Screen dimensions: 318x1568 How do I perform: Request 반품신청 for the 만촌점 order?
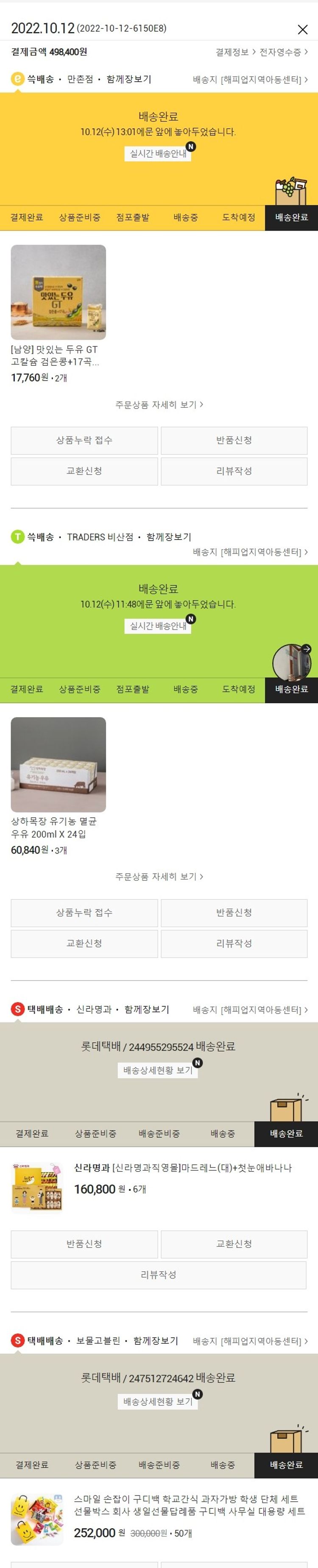click(234, 440)
